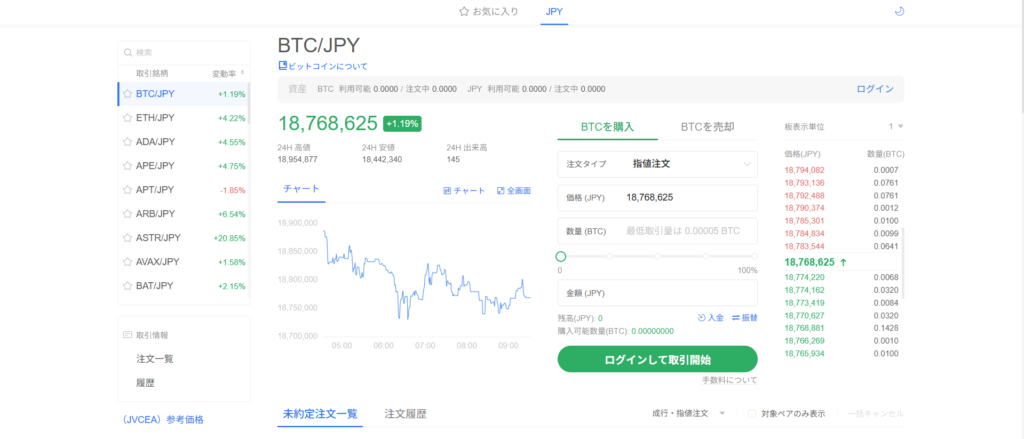Open 注文一覧 in the trade info menu

155,358
